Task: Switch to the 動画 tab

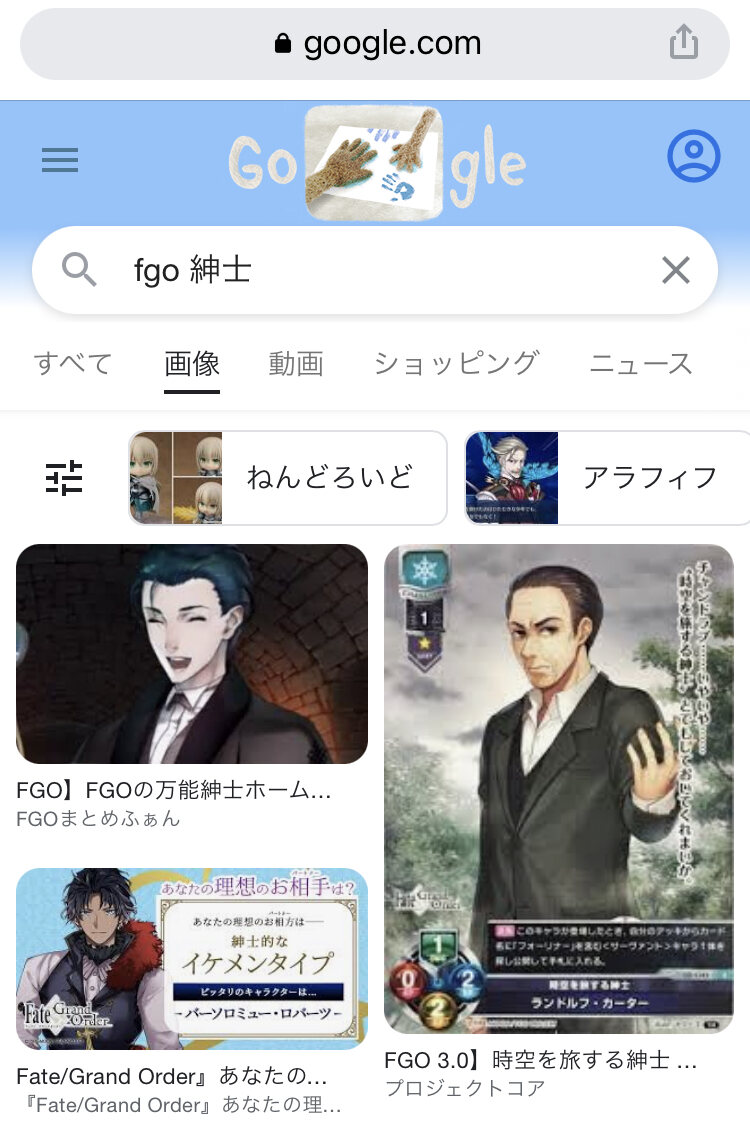Action: pyautogui.click(x=296, y=363)
